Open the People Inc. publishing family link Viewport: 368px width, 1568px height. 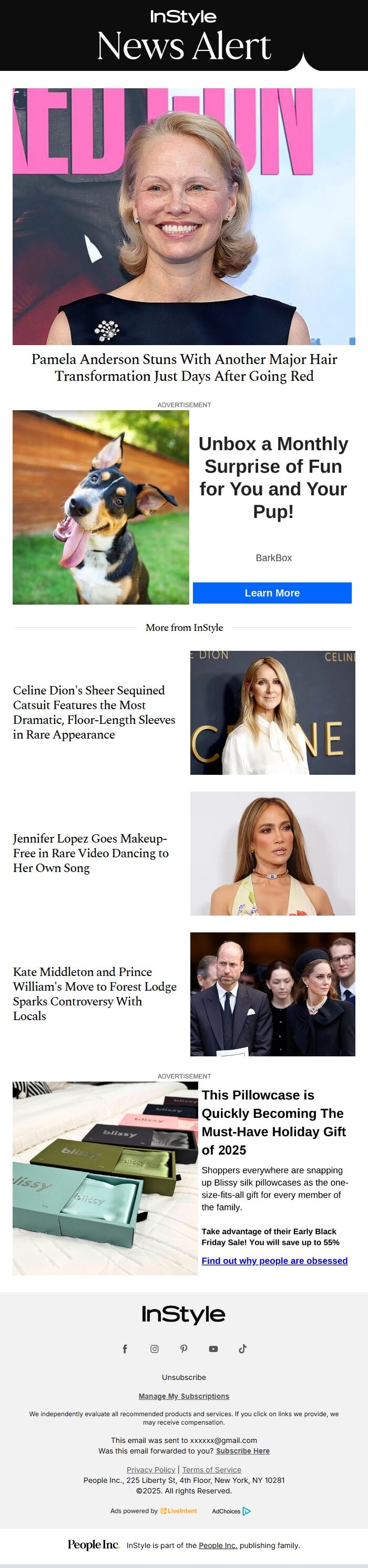point(218,1545)
